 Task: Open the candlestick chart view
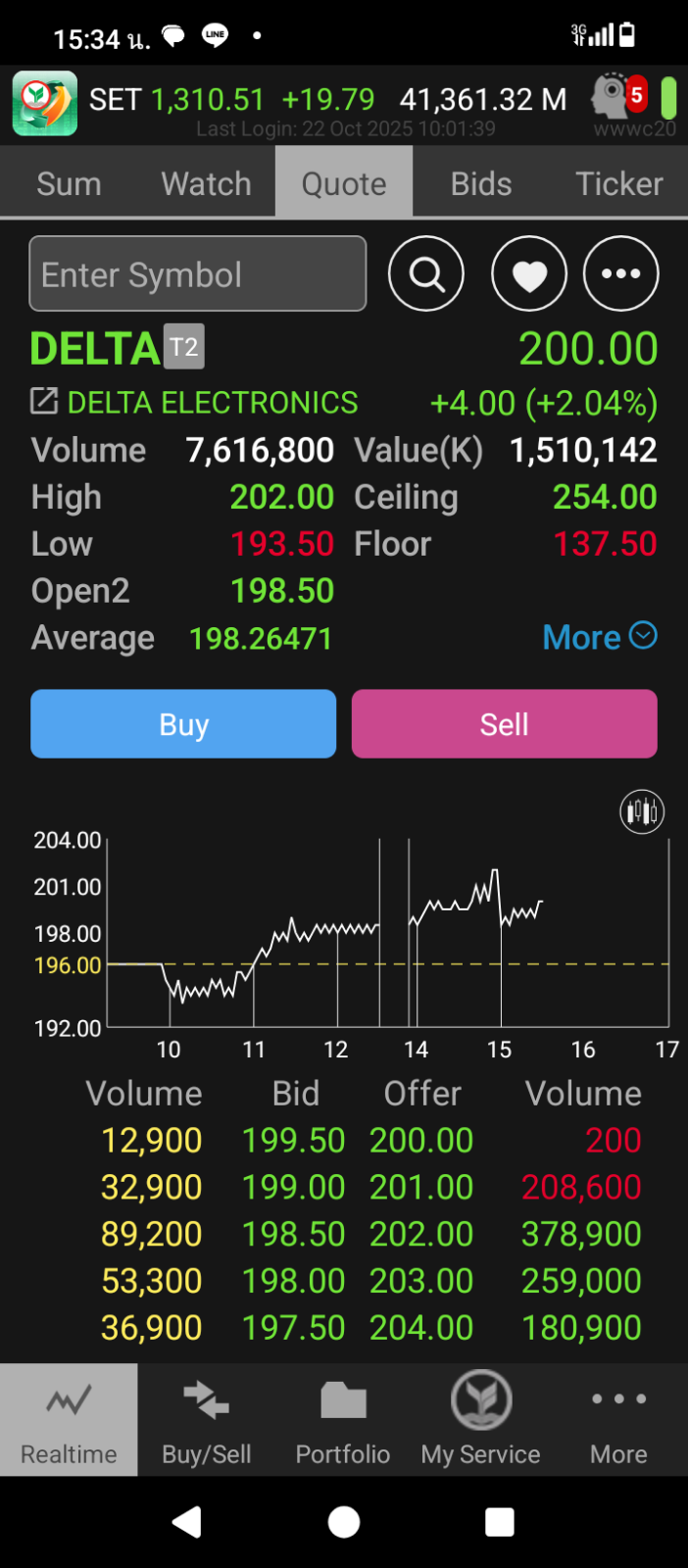[x=642, y=811]
